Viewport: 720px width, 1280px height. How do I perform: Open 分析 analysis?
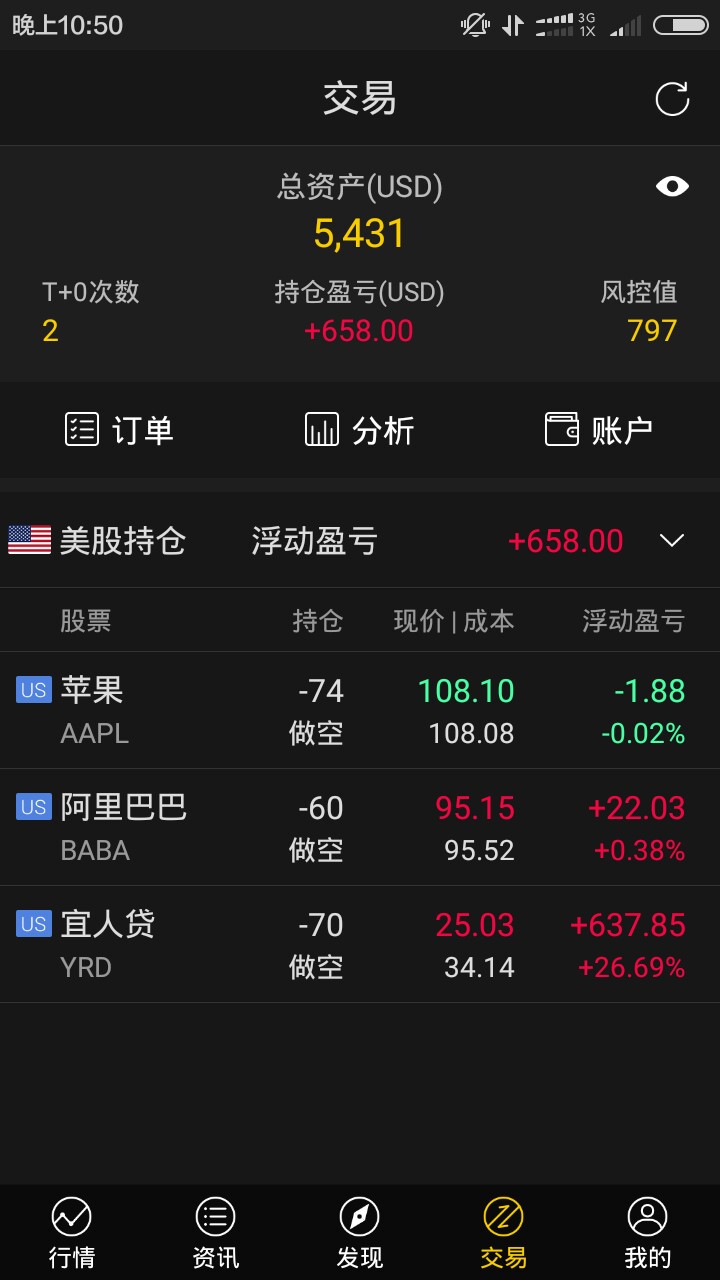(360, 430)
